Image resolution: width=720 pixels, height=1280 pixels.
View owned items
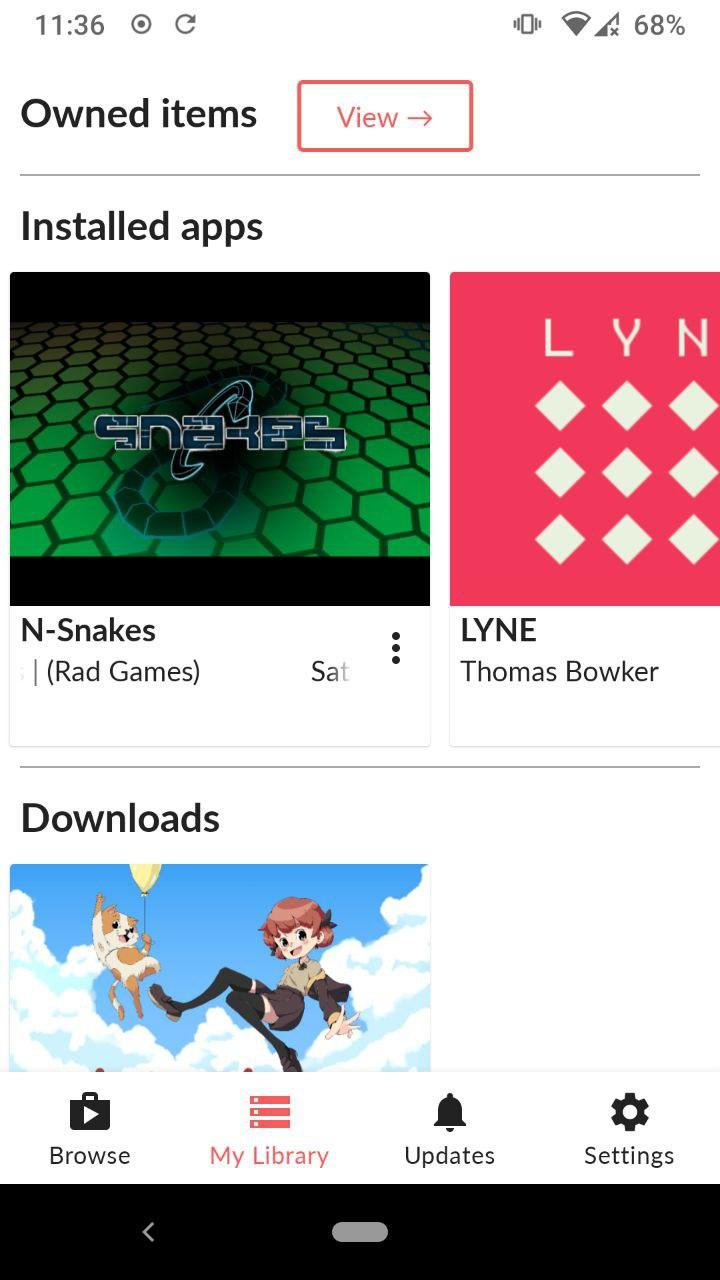(384, 117)
